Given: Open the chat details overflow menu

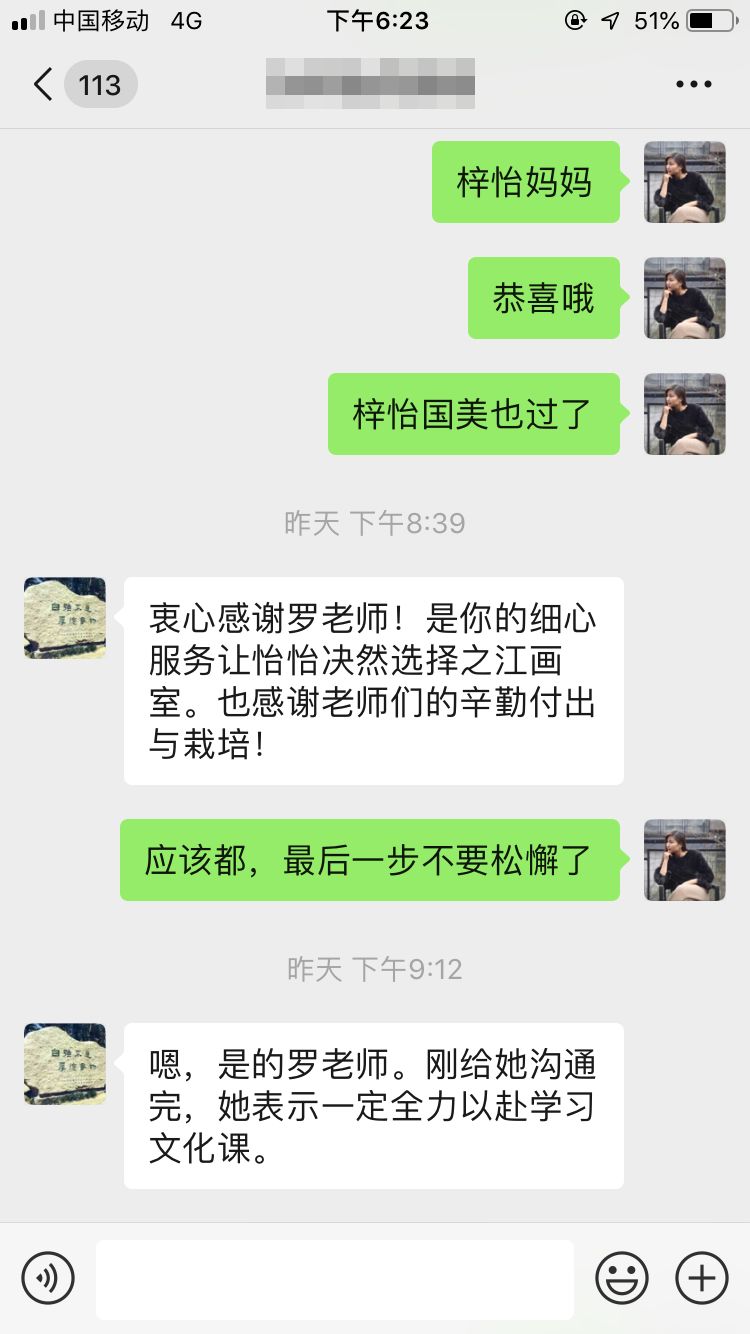Looking at the screenshot, I should (x=693, y=85).
